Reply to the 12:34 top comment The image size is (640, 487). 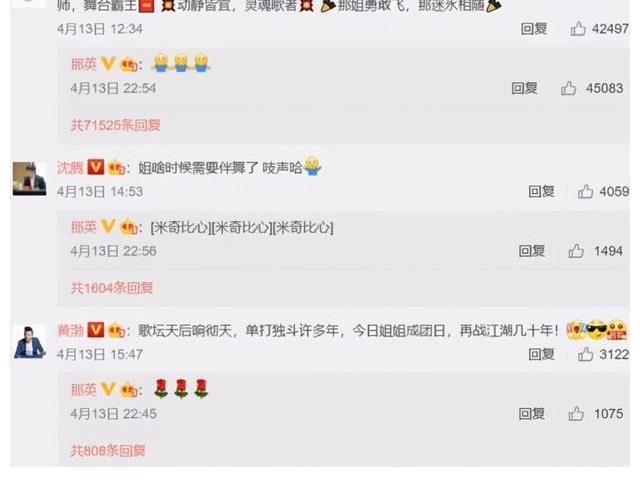(533, 29)
